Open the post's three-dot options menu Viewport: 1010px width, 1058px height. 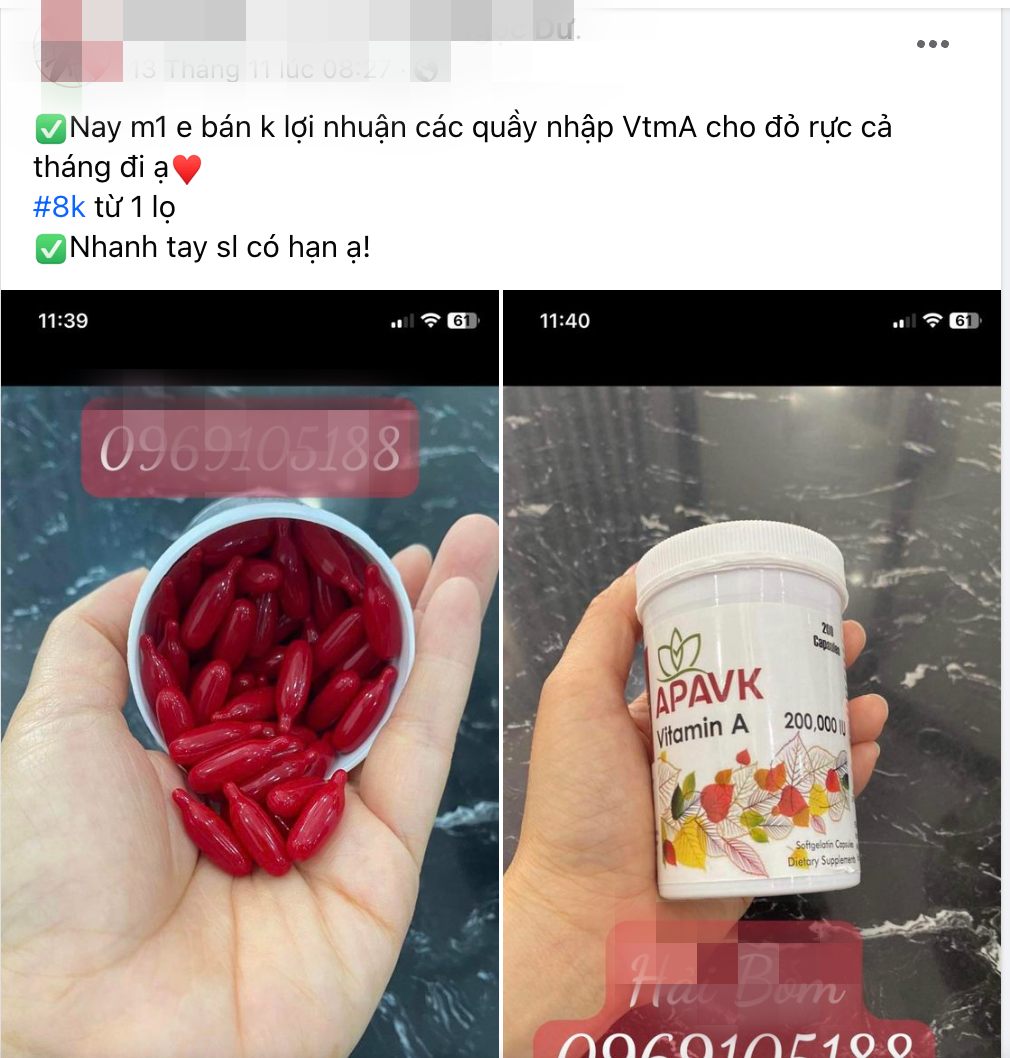[x=932, y=44]
